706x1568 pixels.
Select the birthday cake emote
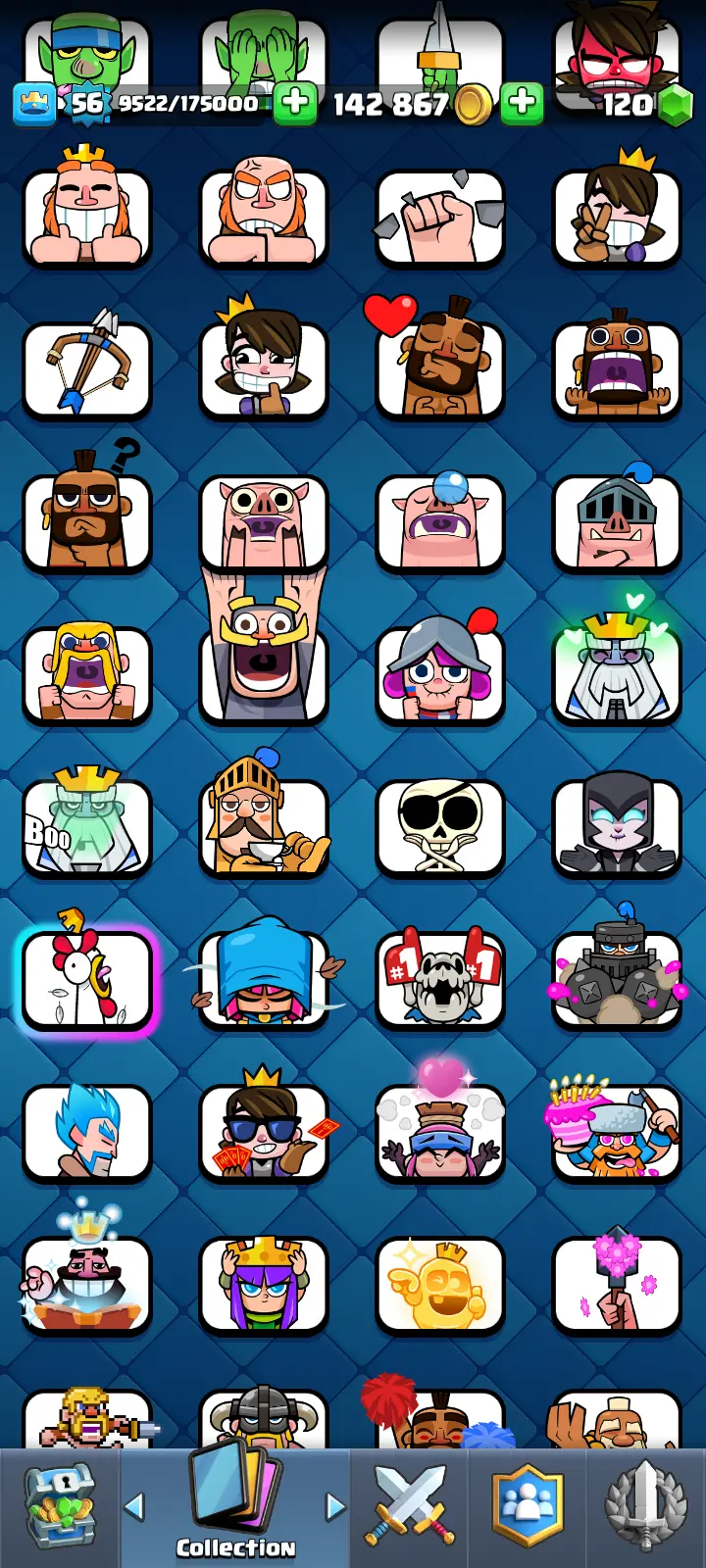point(617,1132)
